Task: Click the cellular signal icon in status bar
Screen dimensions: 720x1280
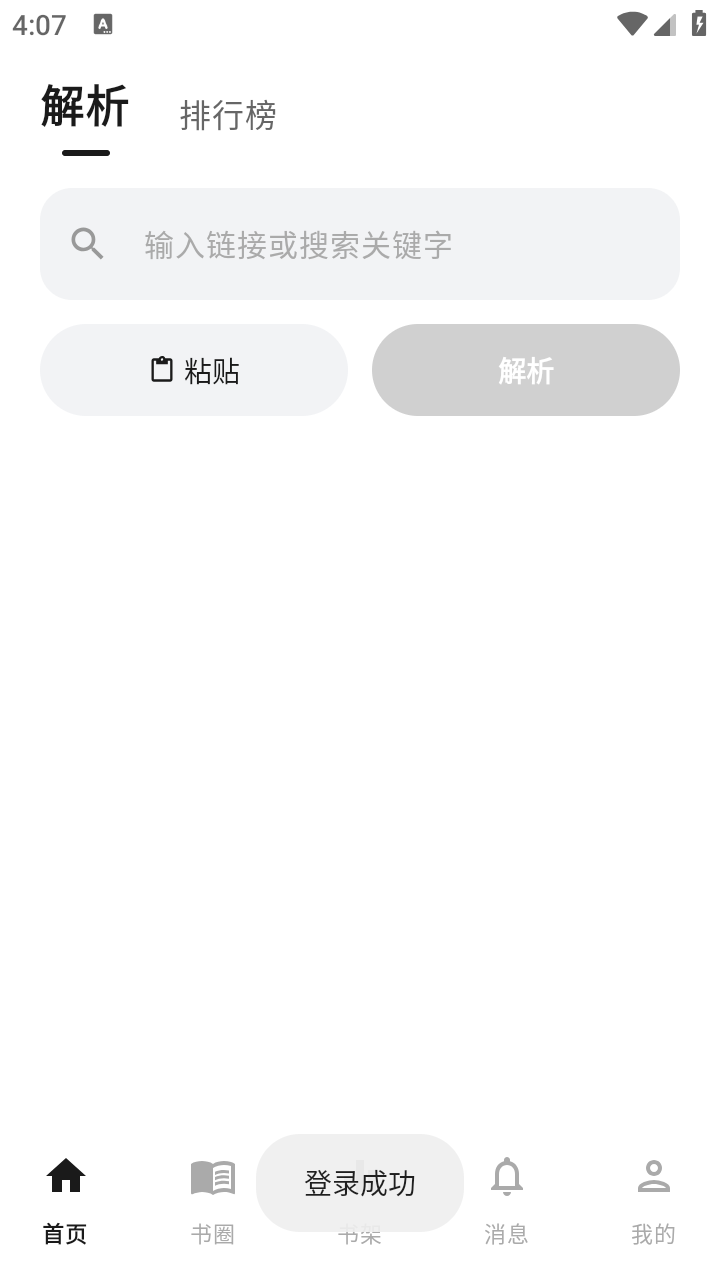Action: tap(665, 25)
